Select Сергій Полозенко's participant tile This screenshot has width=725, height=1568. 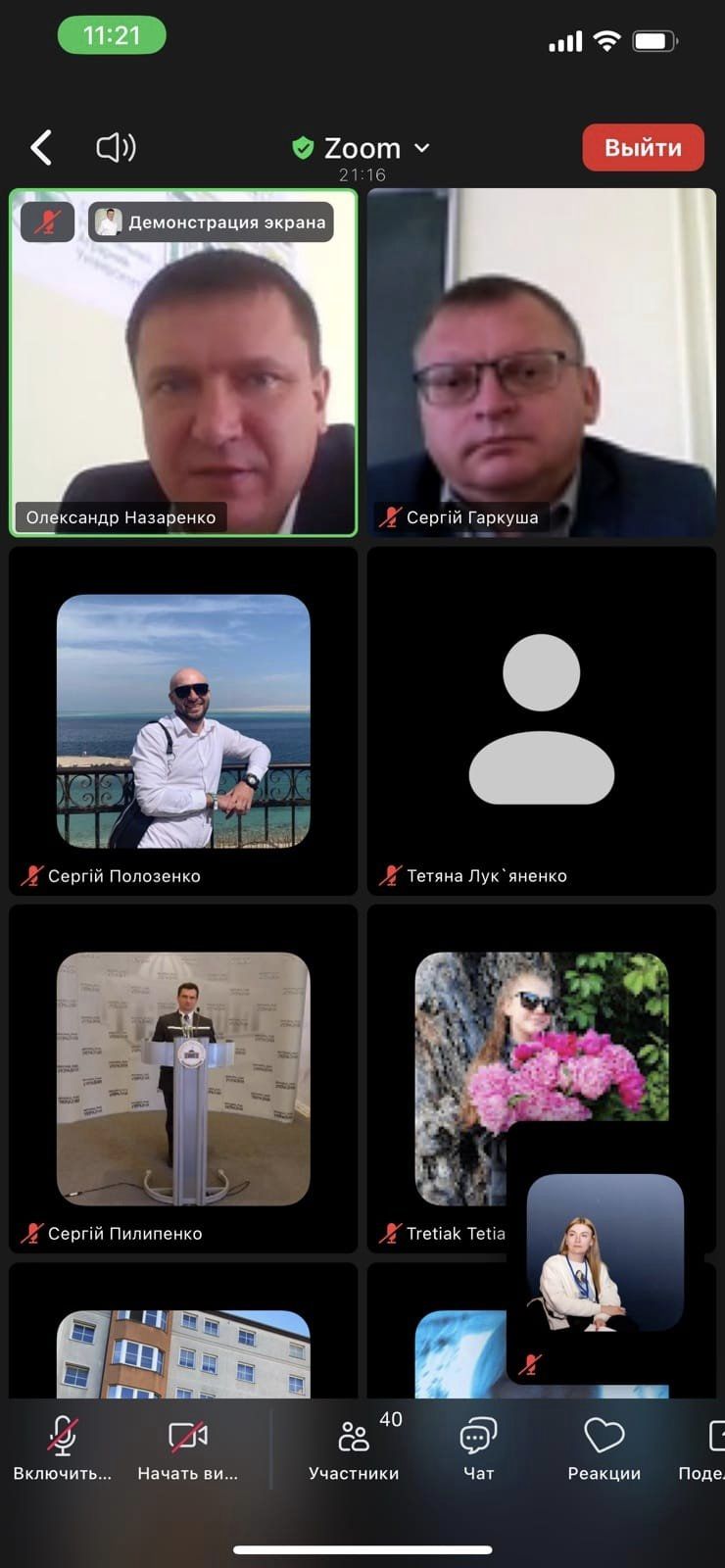pyautogui.click(x=183, y=721)
